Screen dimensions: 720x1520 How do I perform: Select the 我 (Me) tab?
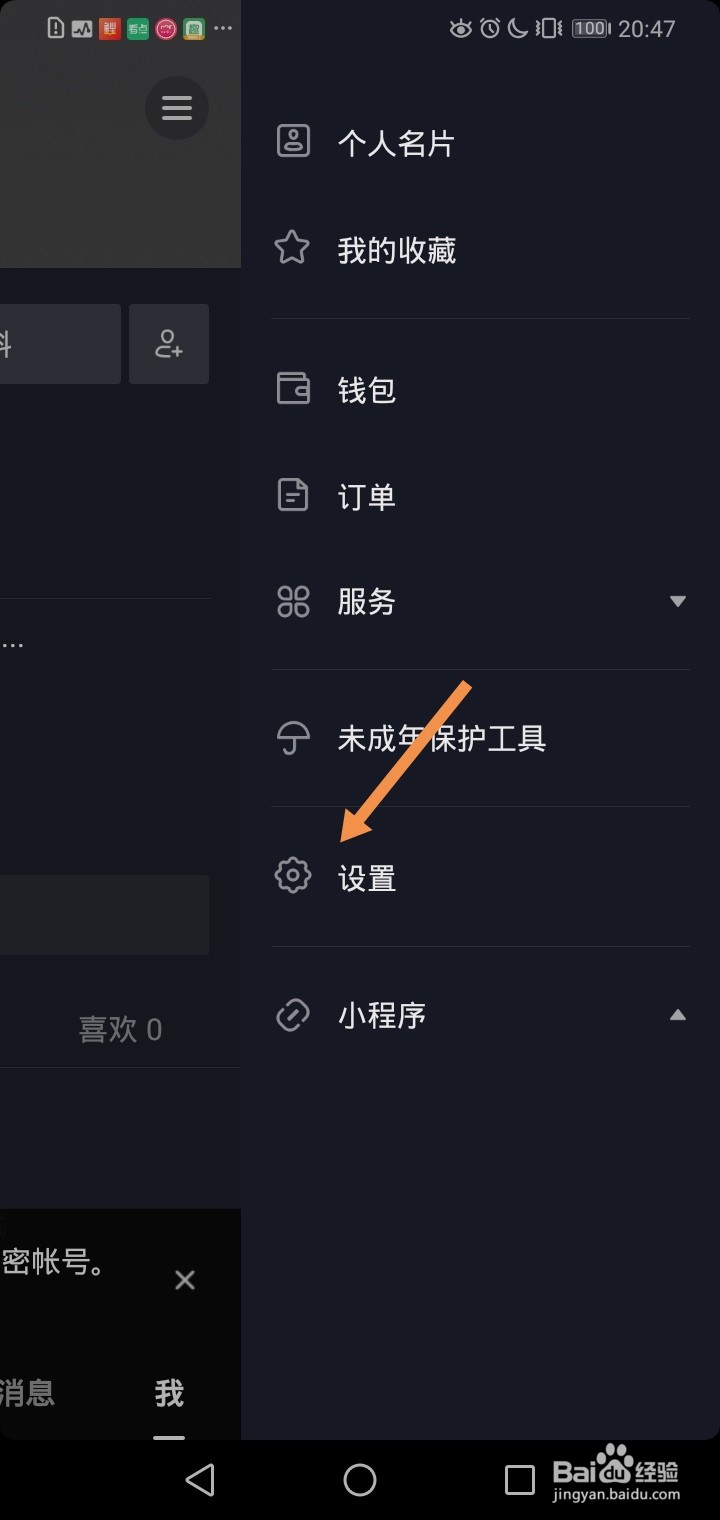168,1393
